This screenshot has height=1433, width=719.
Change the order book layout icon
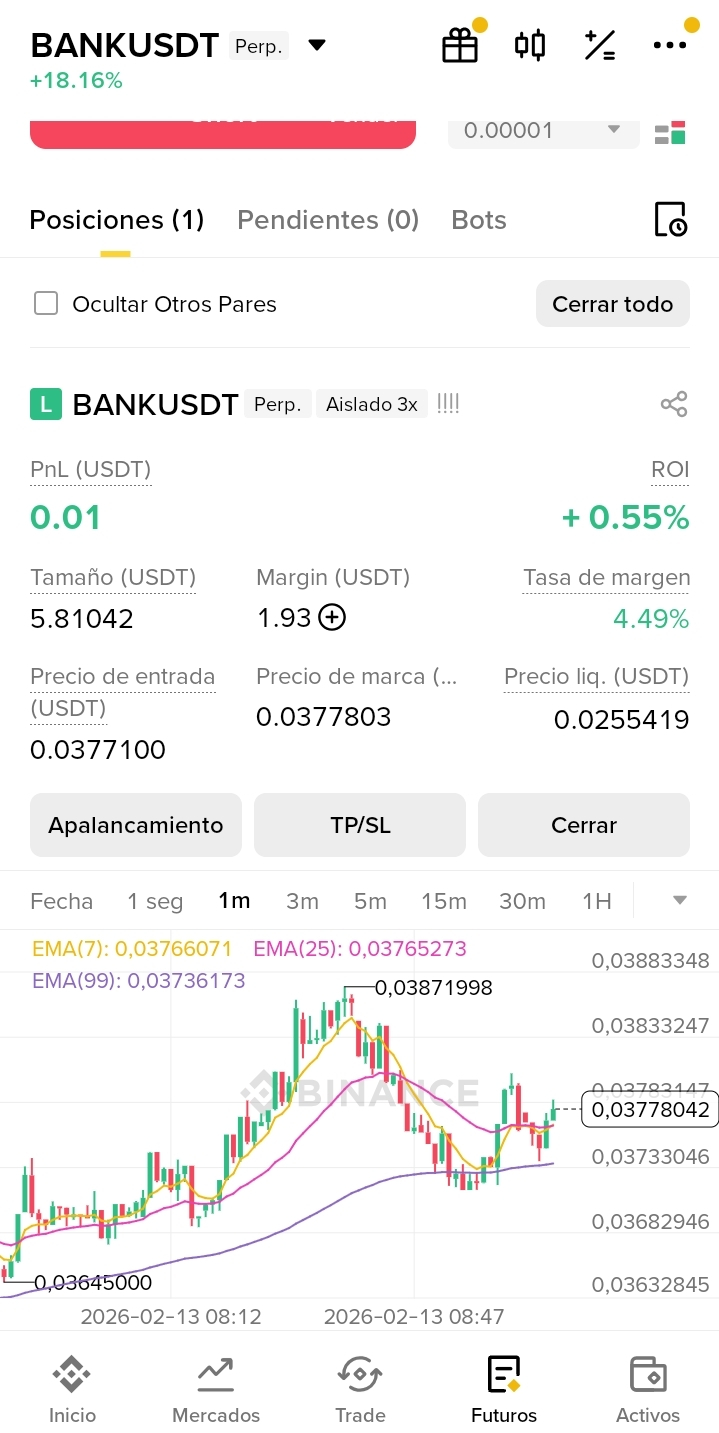click(x=670, y=132)
